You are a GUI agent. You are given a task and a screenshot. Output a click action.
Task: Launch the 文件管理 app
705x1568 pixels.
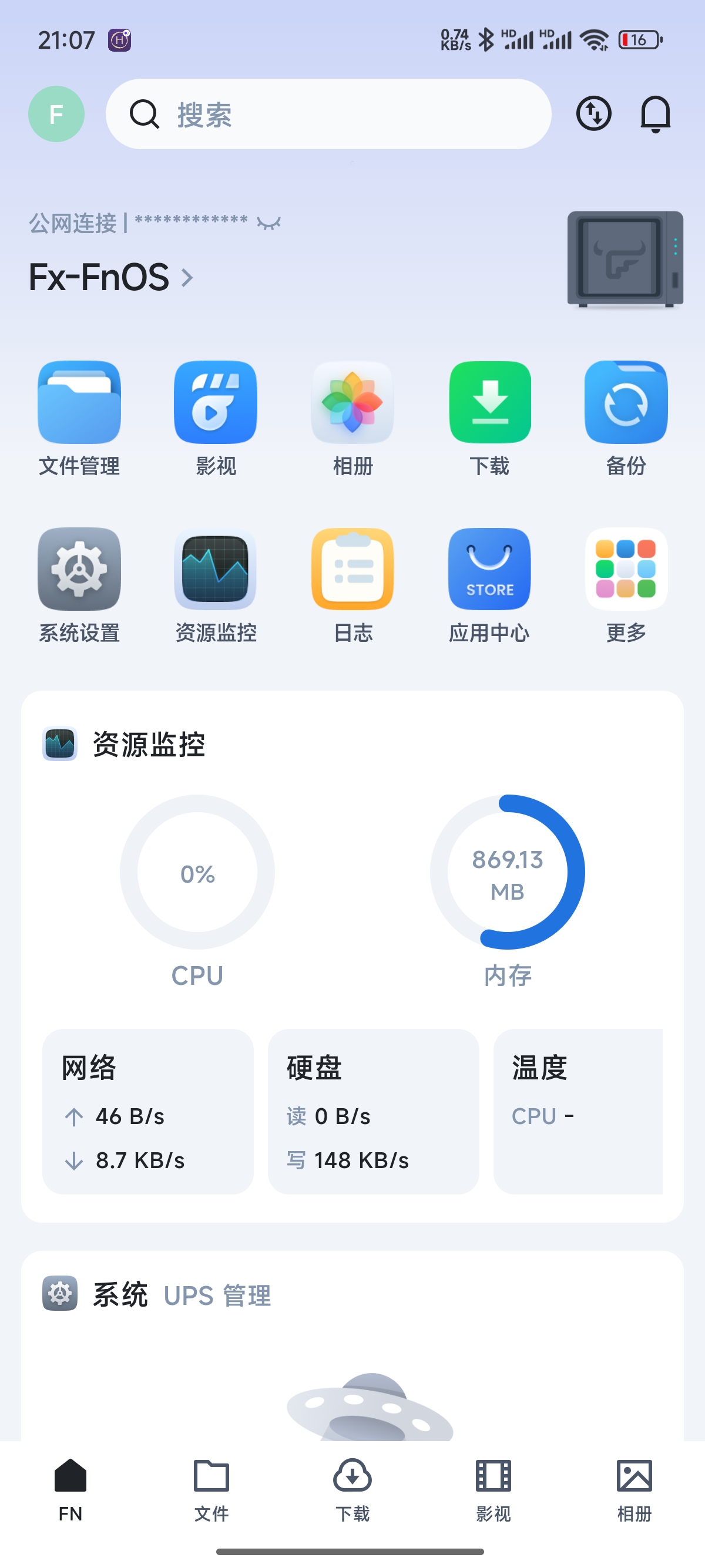[x=79, y=403]
